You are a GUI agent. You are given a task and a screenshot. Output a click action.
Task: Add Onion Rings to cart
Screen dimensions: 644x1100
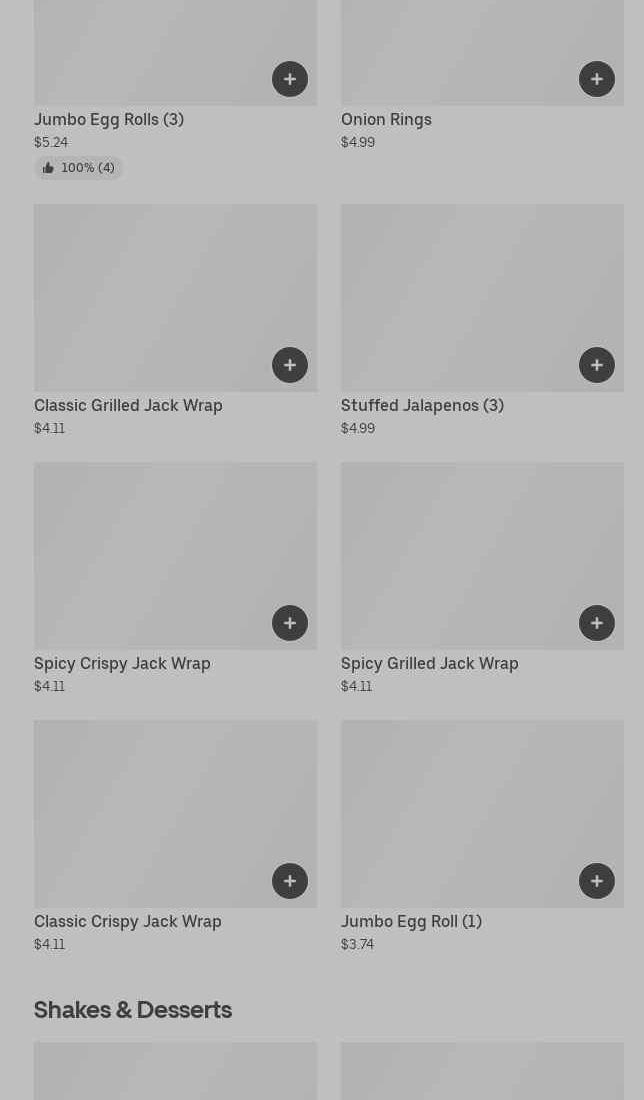(597, 79)
